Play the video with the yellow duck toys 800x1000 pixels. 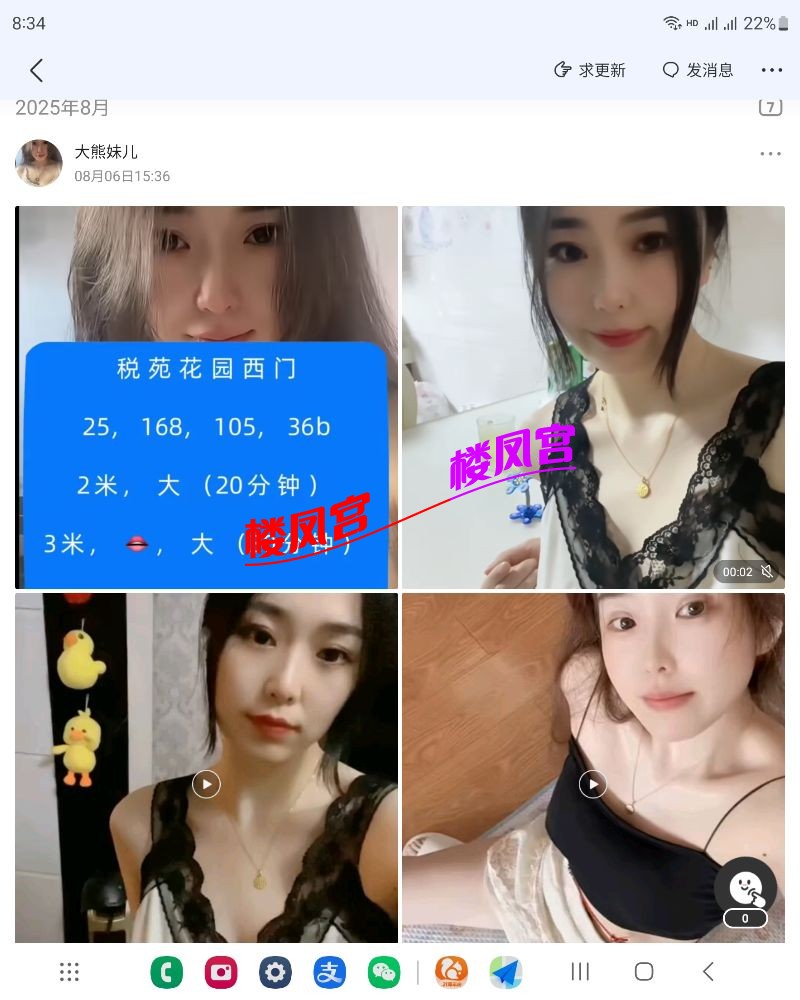(x=206, y=784)
